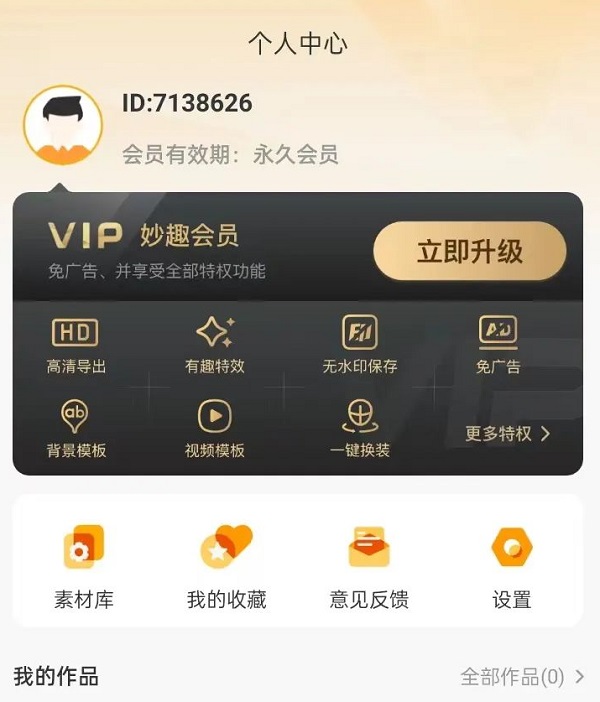The height and width of the screenshot is (702, 600).
Task: Open the 素材库 material library
Action: click(x=84, y=566)
